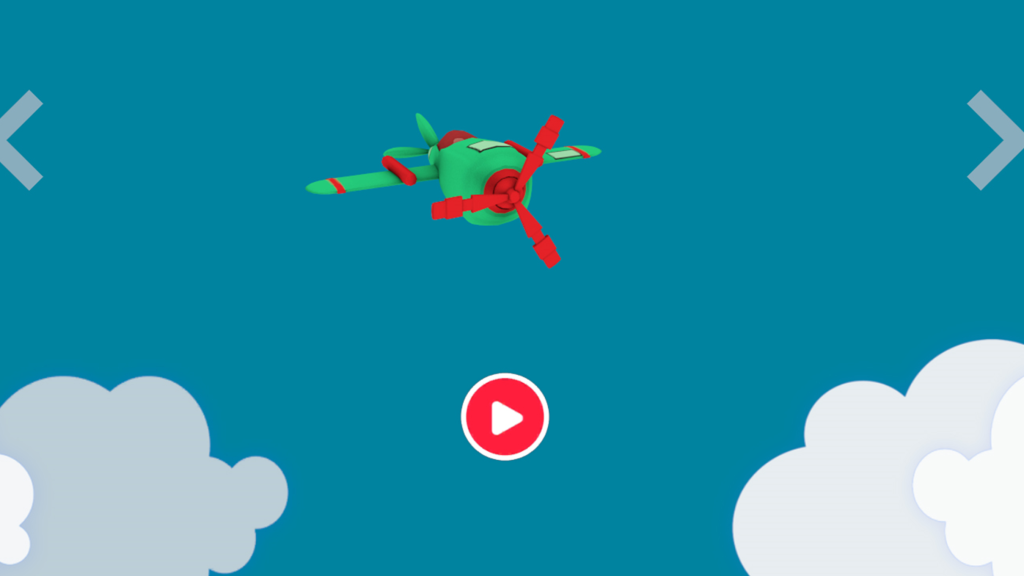Go to the previous airplane with left arrow
The image size is (1024, 576).
click(22, 140)
